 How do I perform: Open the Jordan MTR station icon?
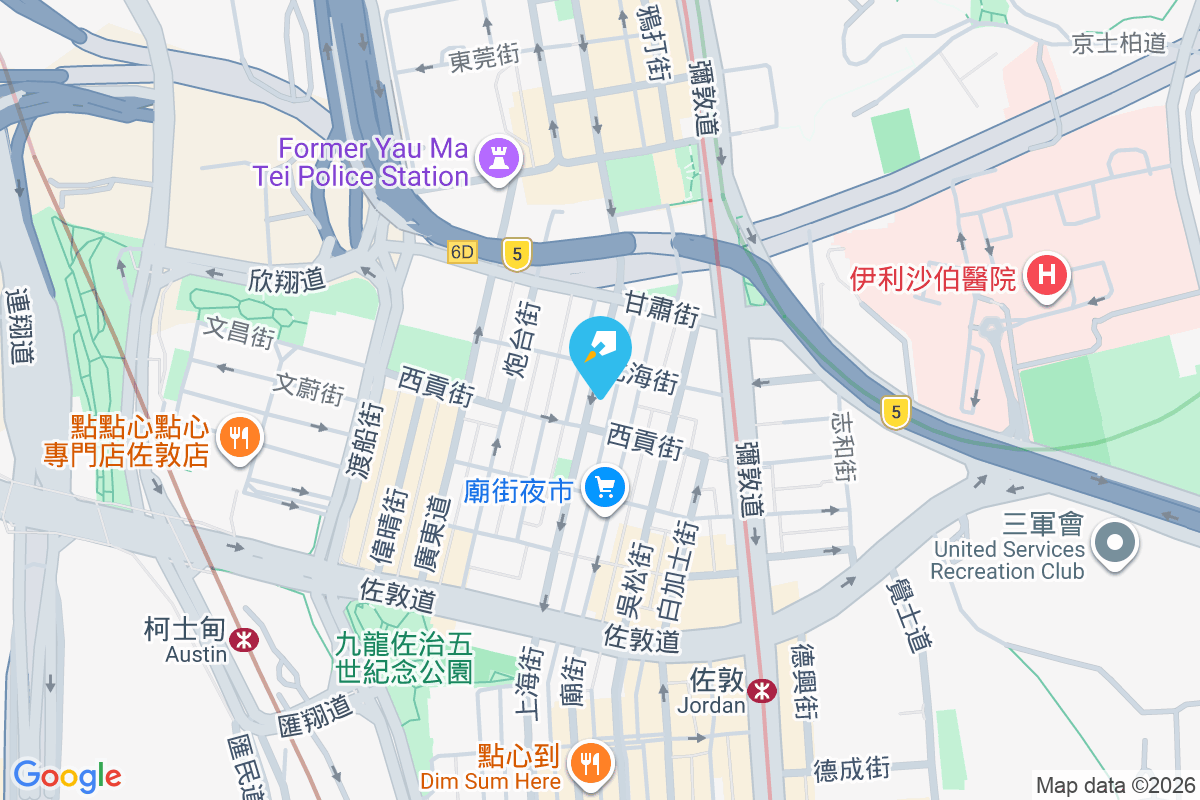[762, 690]
